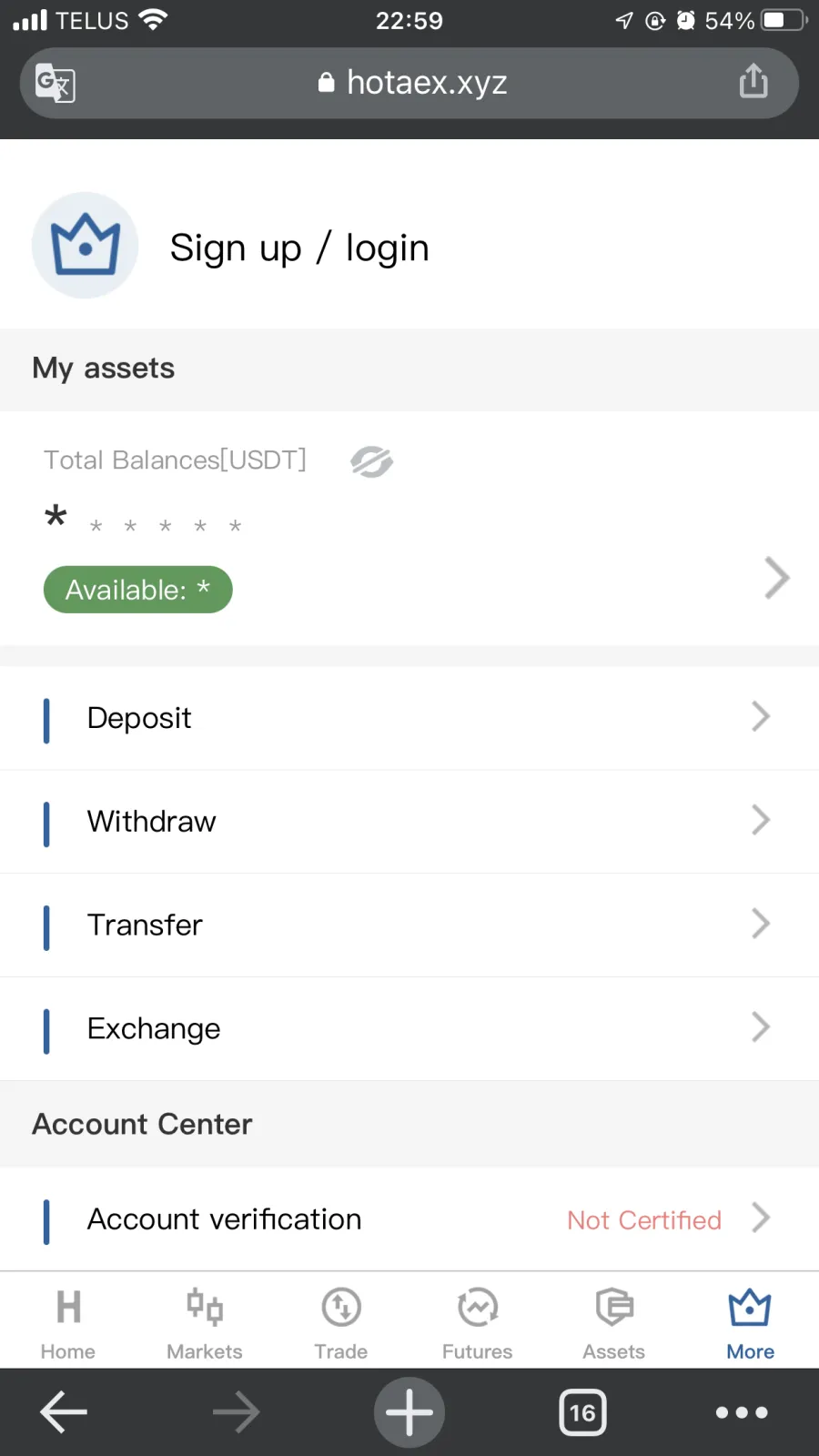Tap the hotaex.xyz address bar
Viewport: 819px width, 1456px height.
coord(409,83)
